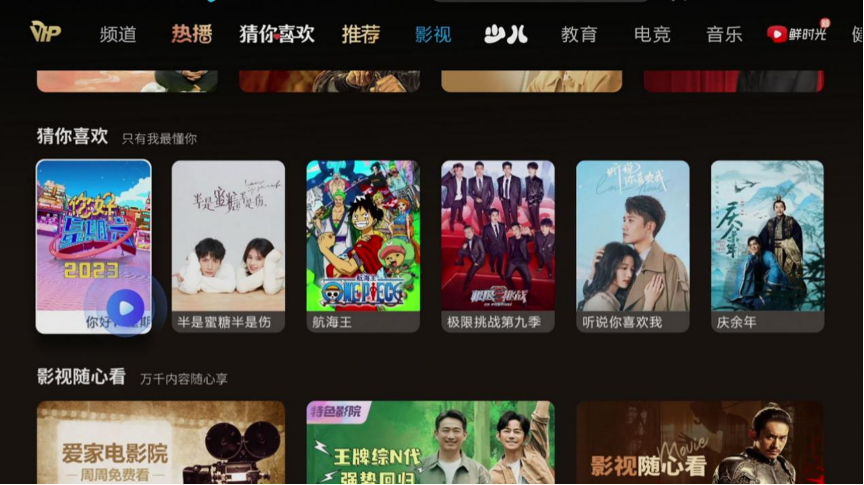This screenshot has width=864, height=485.
Task: Open 极限挑战第九季 show
Action: tap(498, 246)
